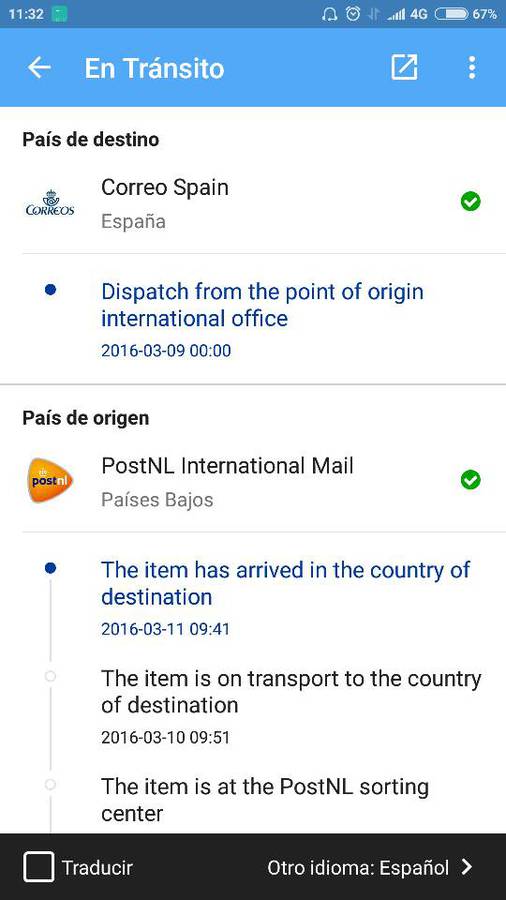Open tracking in external browser icon
The width and height of the screenshot is (506, 900).
click(x=404, y=68)
